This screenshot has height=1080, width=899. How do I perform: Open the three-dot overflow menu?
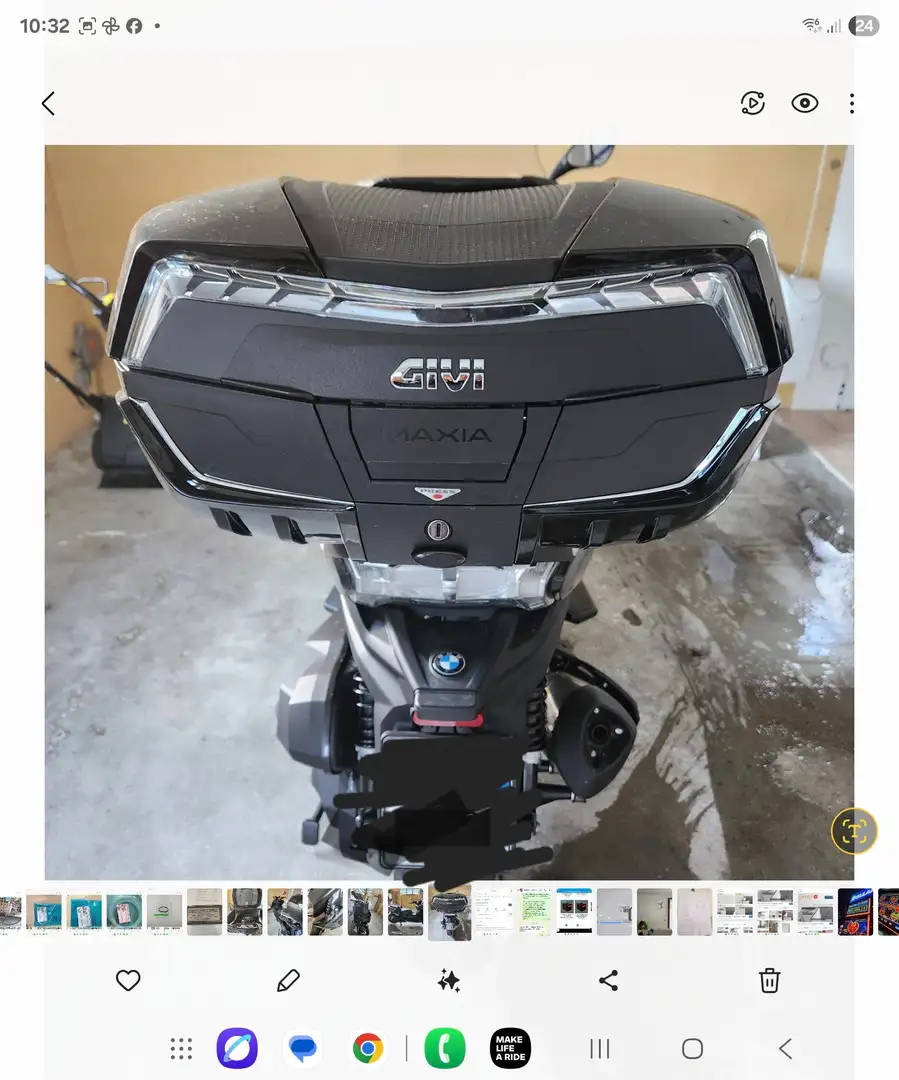[x=851, y=103]
